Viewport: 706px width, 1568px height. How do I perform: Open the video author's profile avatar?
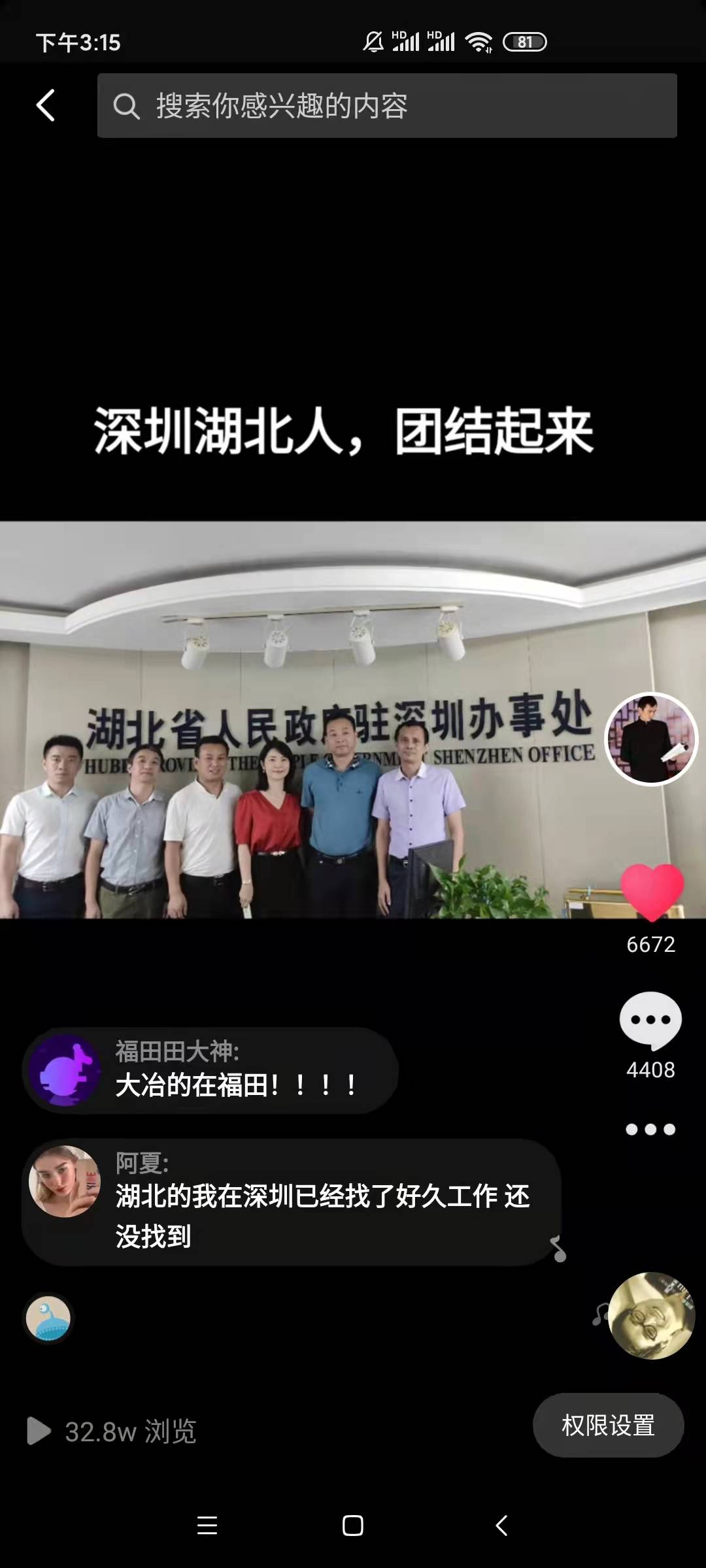651,739
